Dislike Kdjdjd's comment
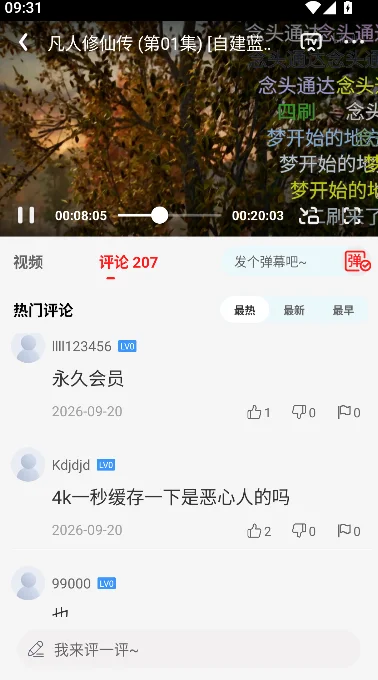 point(303,531)
